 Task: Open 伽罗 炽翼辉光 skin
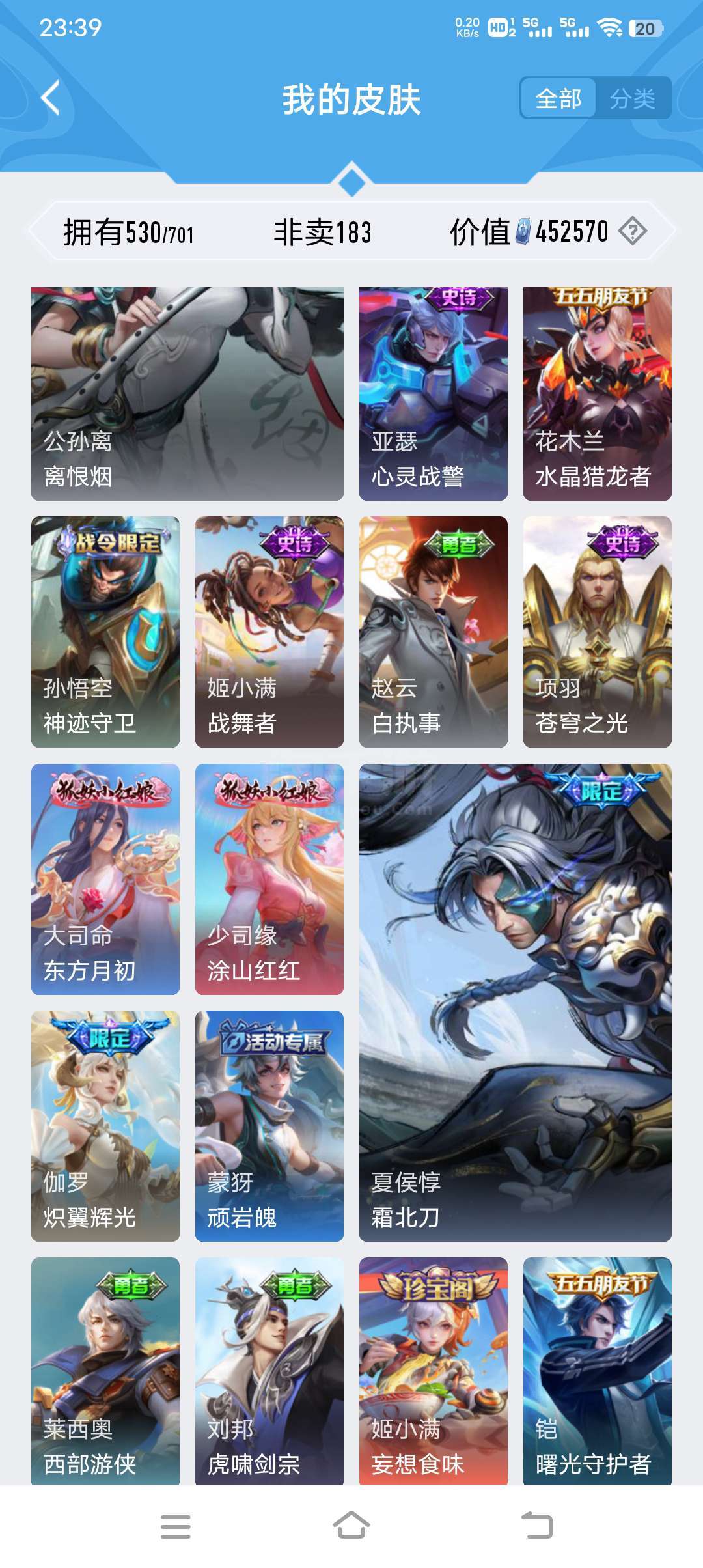click(x=105, y=1126)
